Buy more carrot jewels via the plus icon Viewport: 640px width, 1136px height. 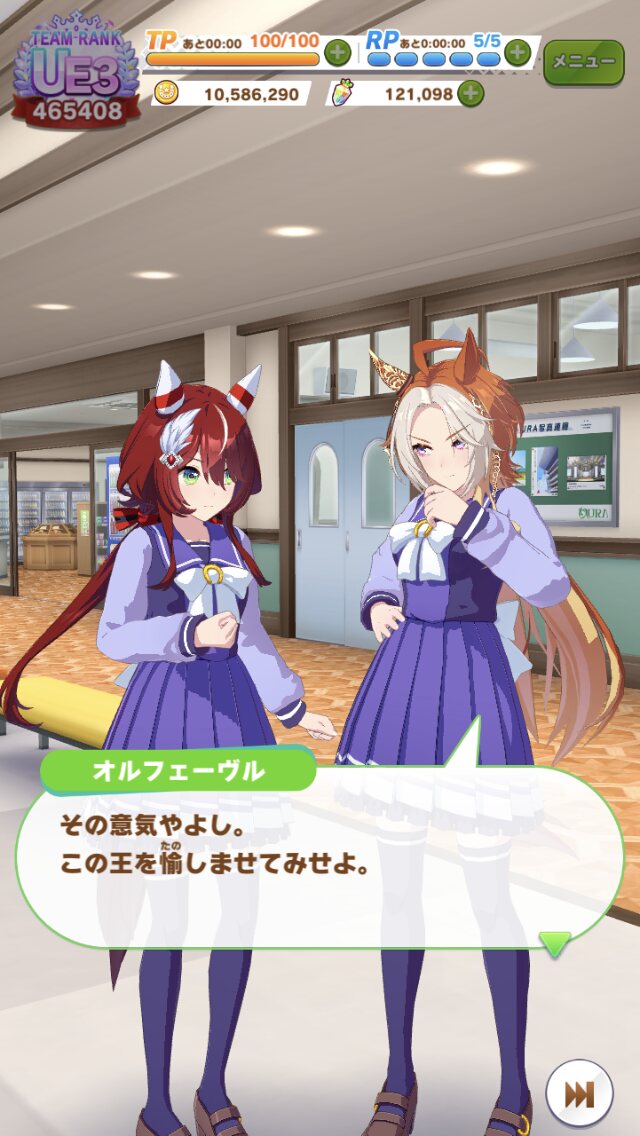(x=470, y=93)
